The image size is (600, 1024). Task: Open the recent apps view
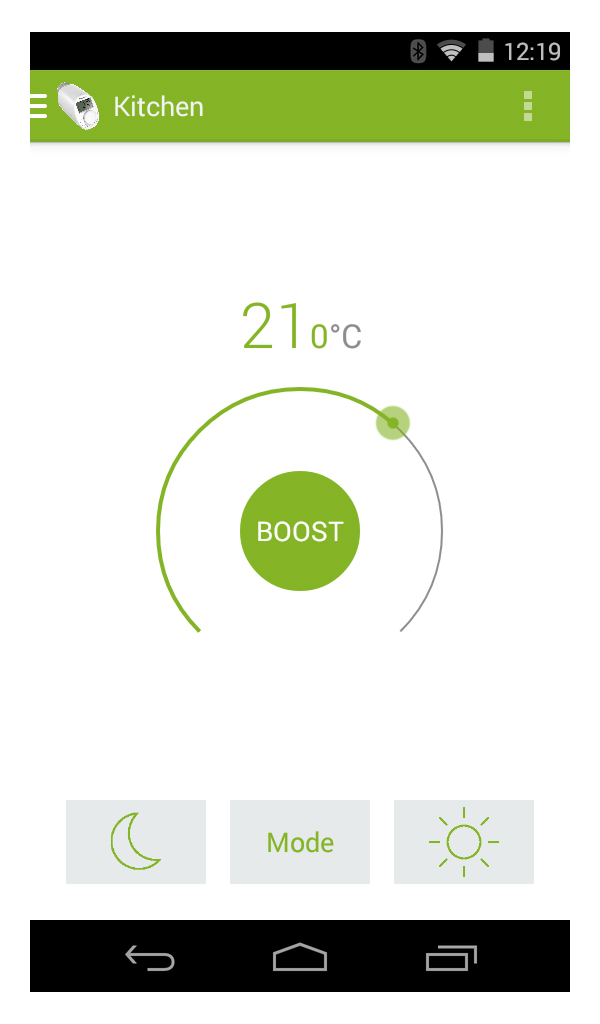coord(450,958)
